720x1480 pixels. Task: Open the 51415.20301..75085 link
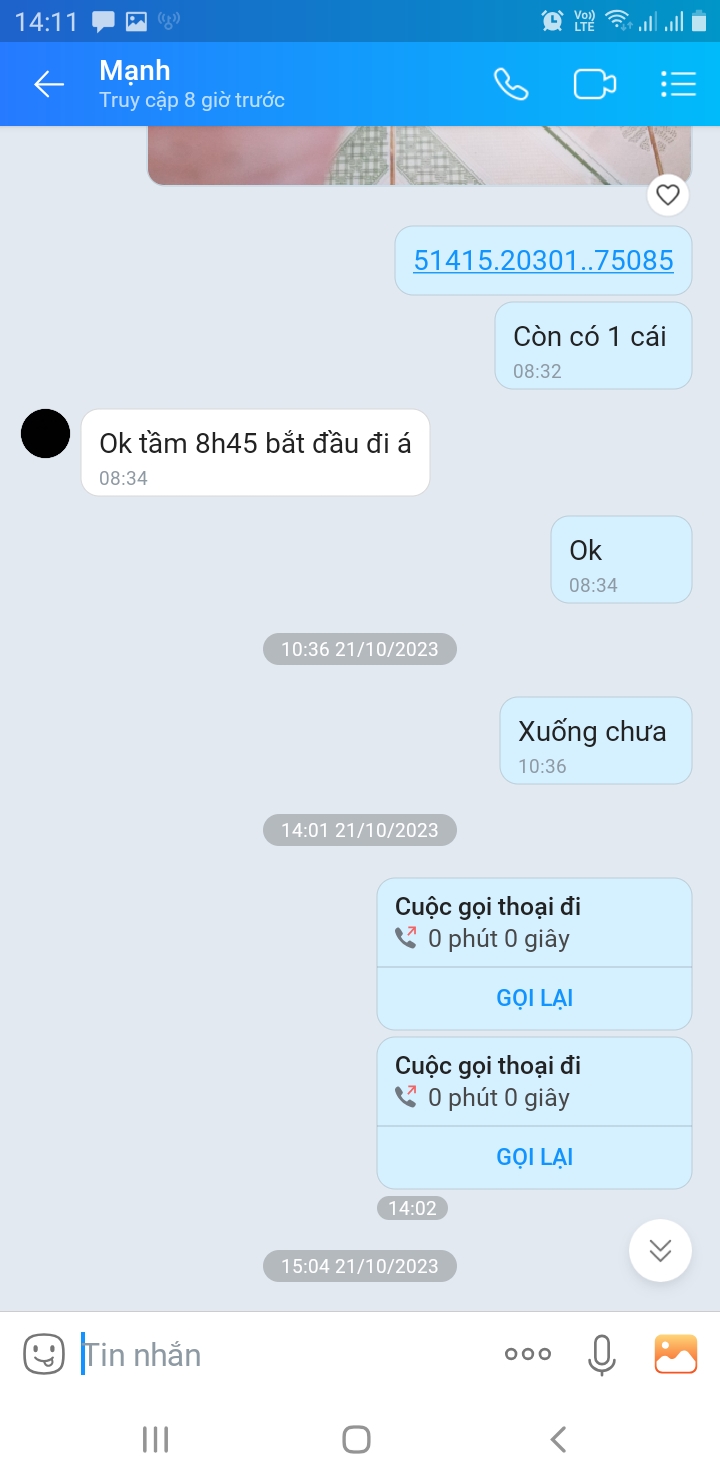(x=543, y=261)
